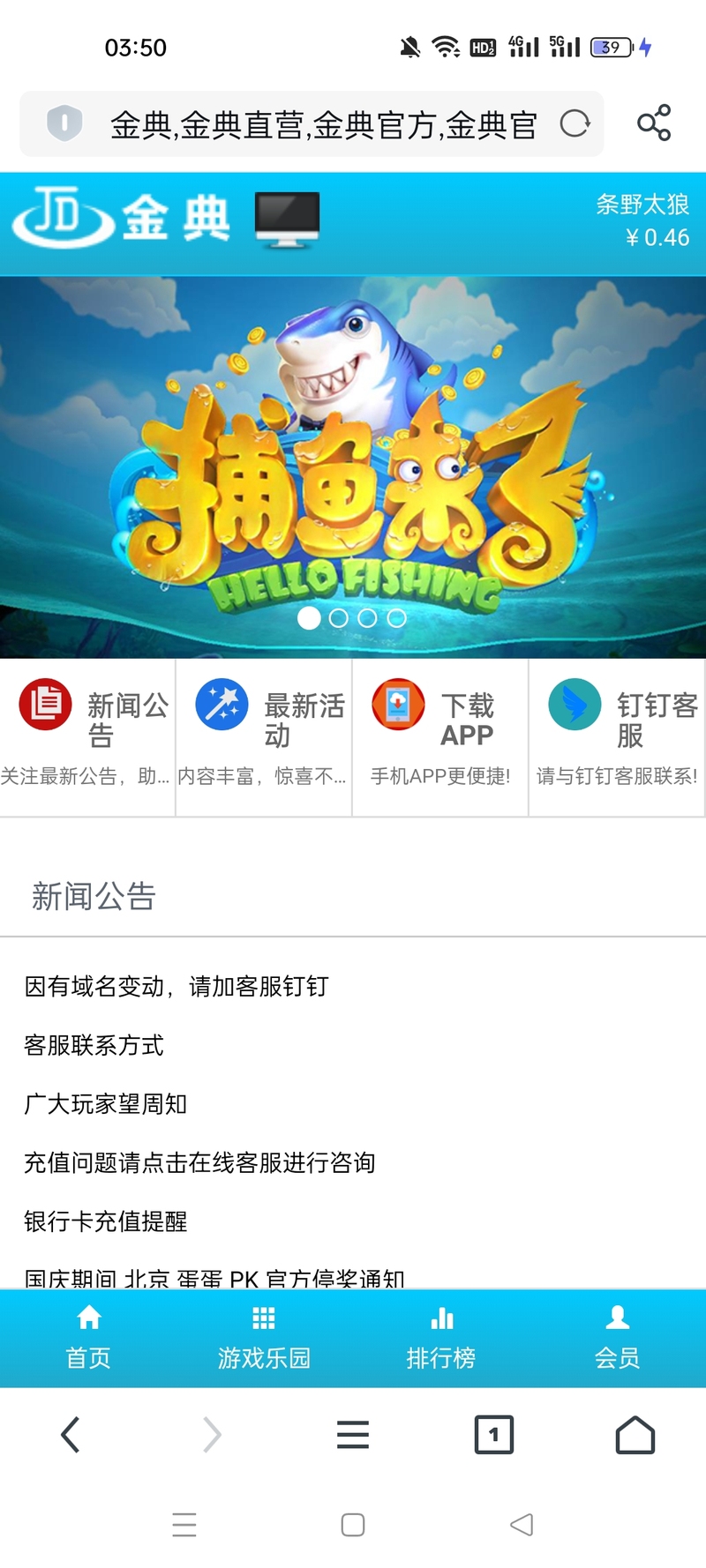The width and height of the screenshot is (706, 1568).
Task: Reload the page with refresh icon
Action: tap(575, 123)
